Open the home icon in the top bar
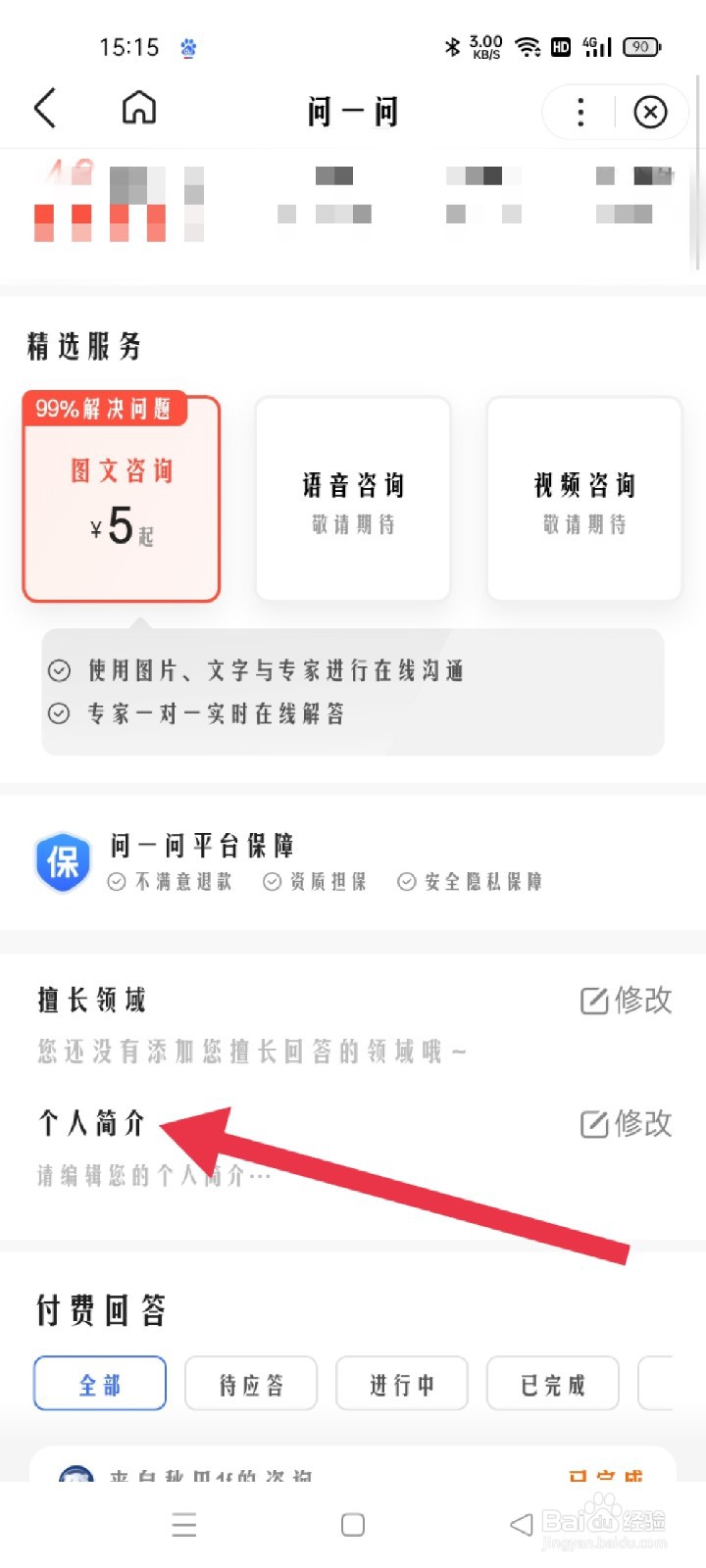 [x=137, y=110]
